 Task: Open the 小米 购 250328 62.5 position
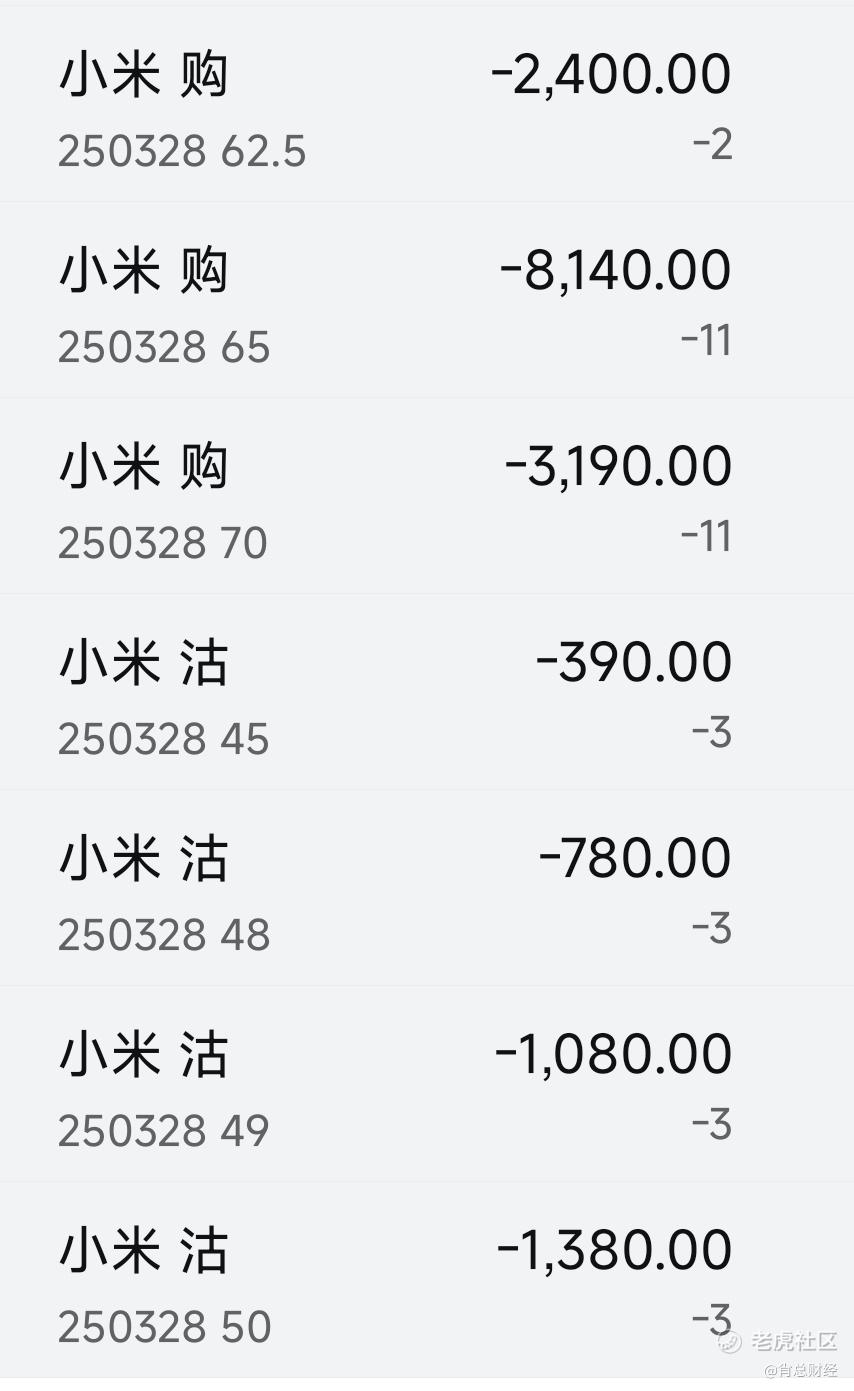point(427,106)
